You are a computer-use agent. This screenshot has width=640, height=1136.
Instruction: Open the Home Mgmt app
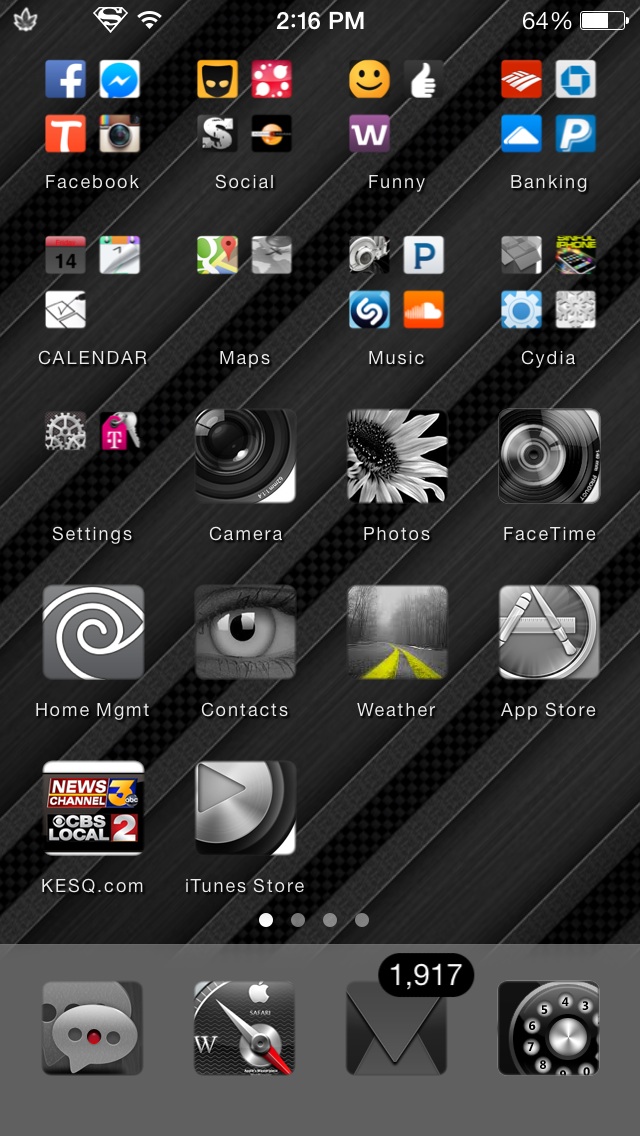[x=93, y=632]
